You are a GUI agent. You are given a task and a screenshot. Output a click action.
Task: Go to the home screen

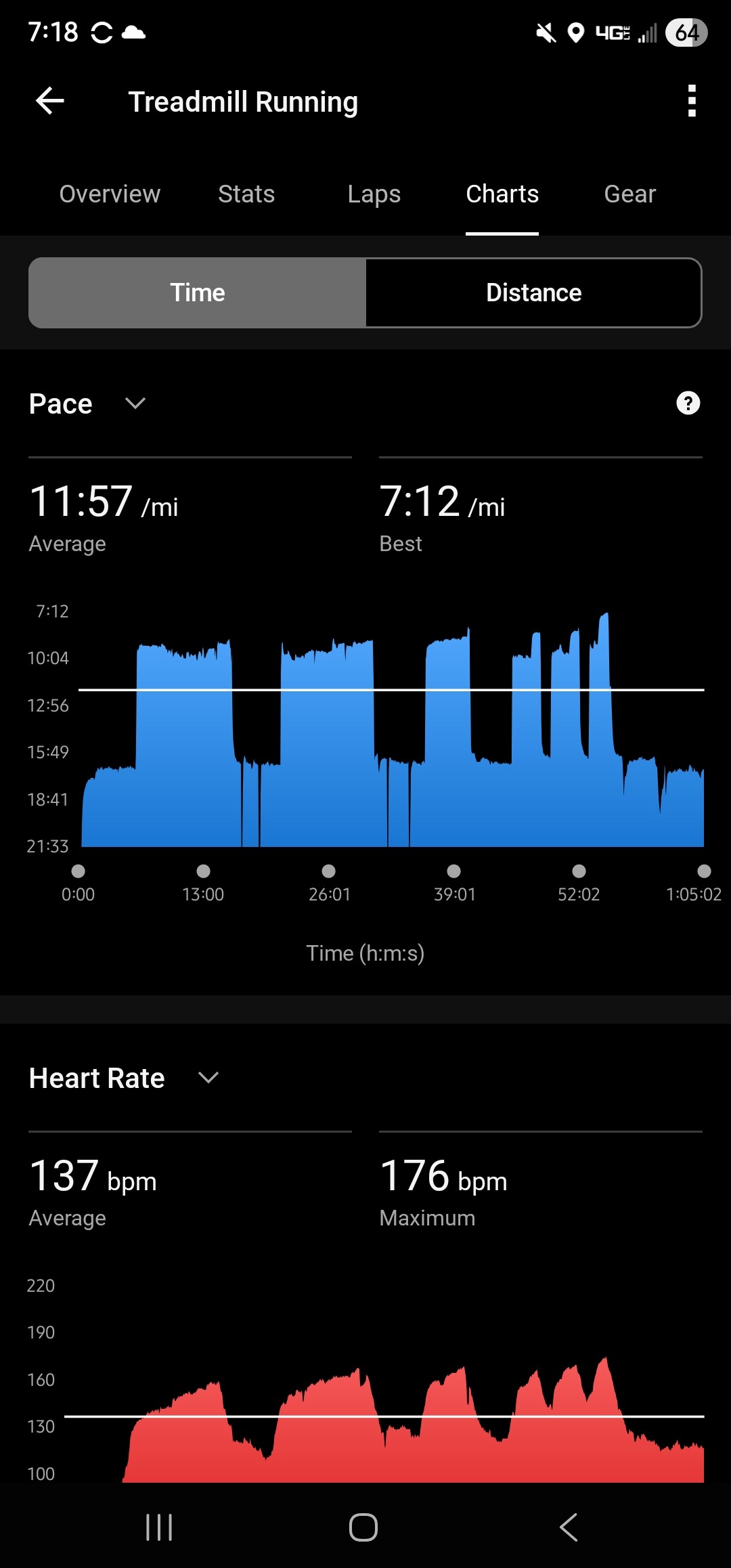click(363, 1527)
